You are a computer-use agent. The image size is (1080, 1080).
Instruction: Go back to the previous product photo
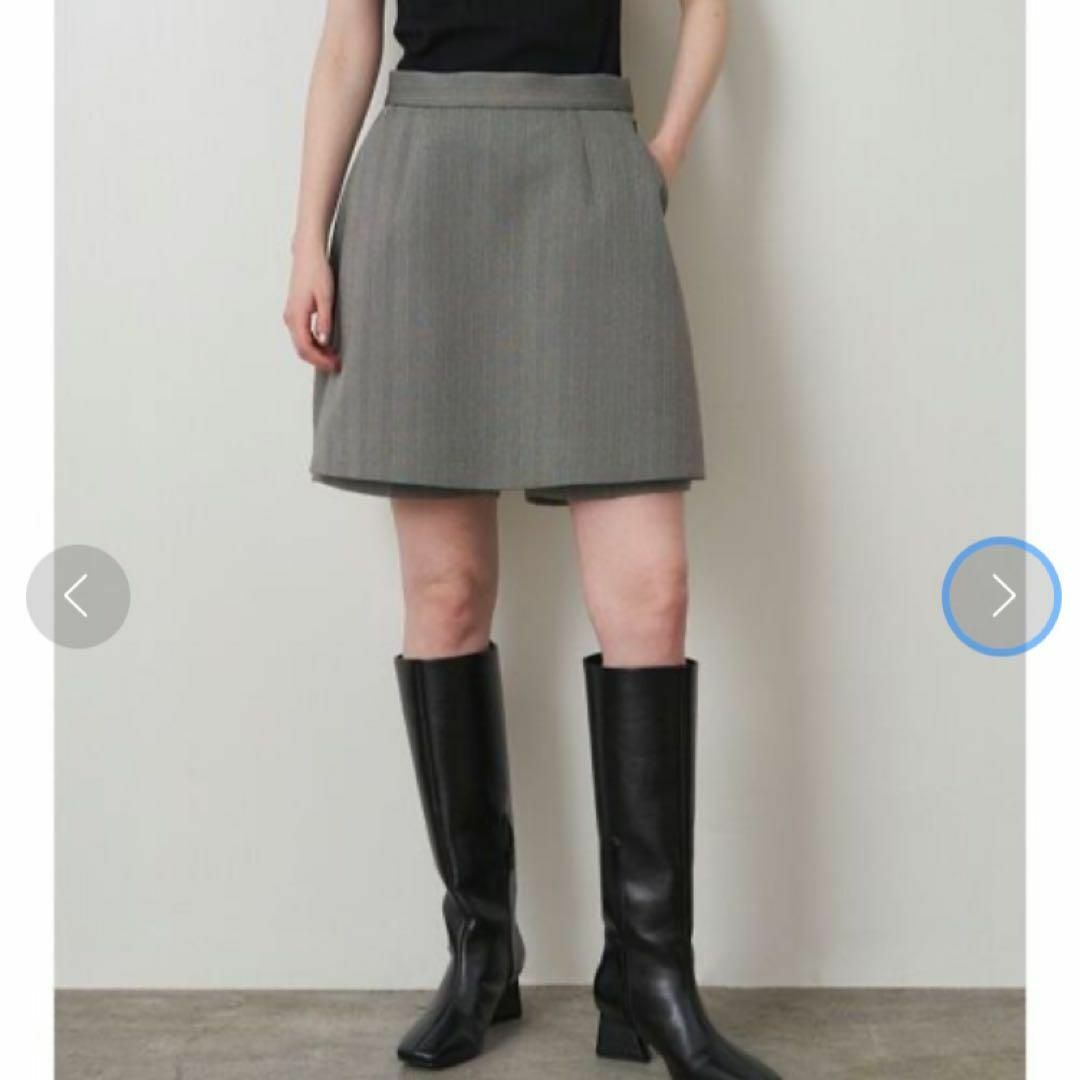78,596
